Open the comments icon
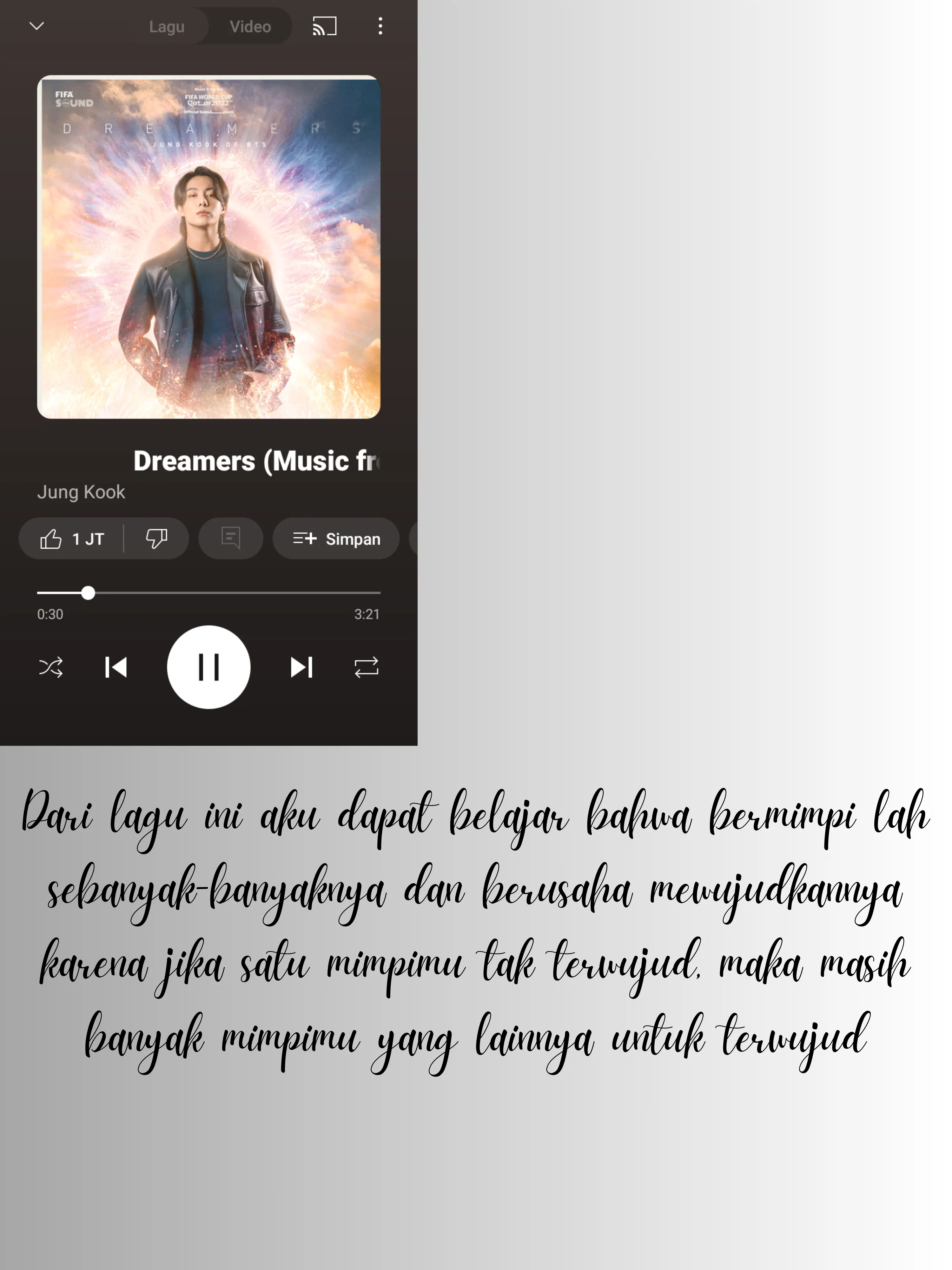 [x=230, y=538]
